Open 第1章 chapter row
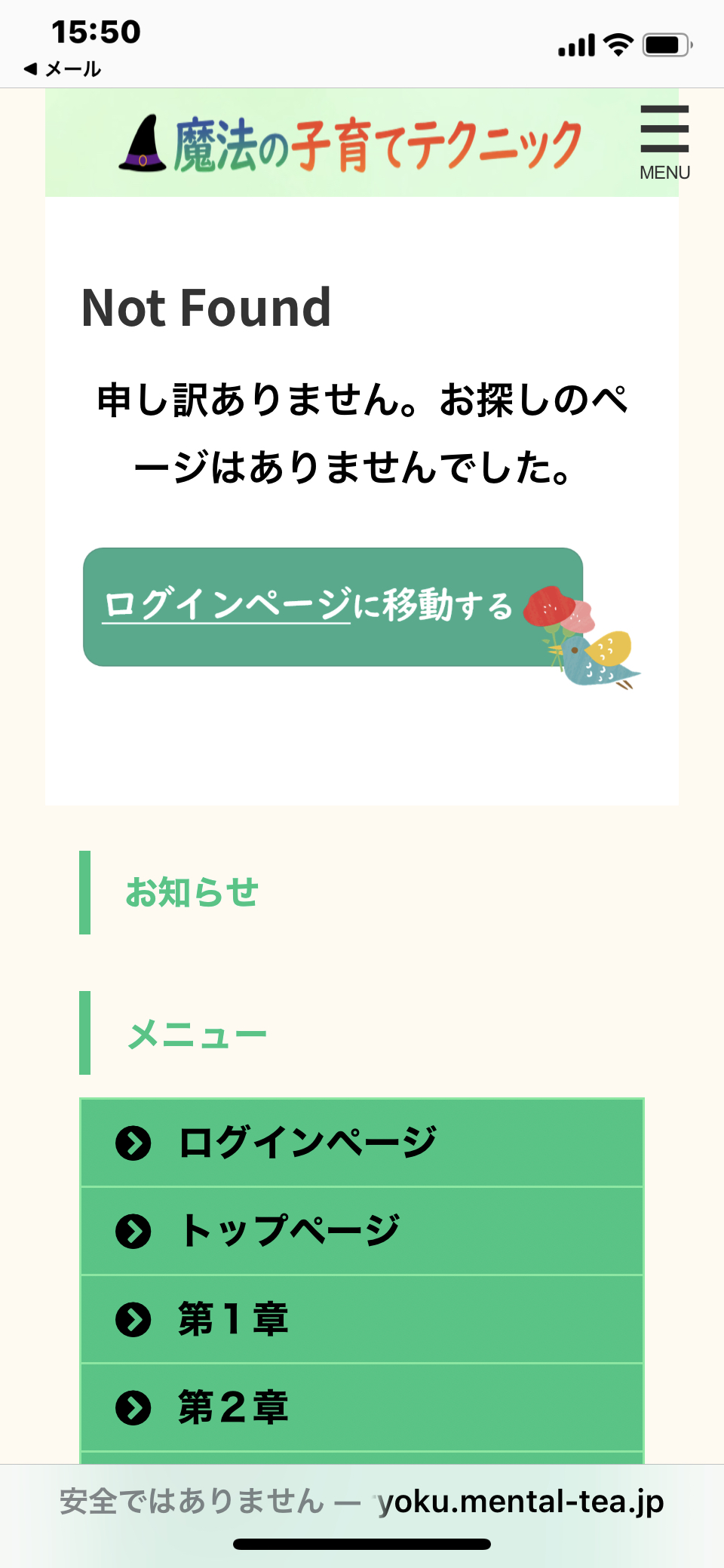Viewport: 724px width, 1568px height. coord(362,1319)
